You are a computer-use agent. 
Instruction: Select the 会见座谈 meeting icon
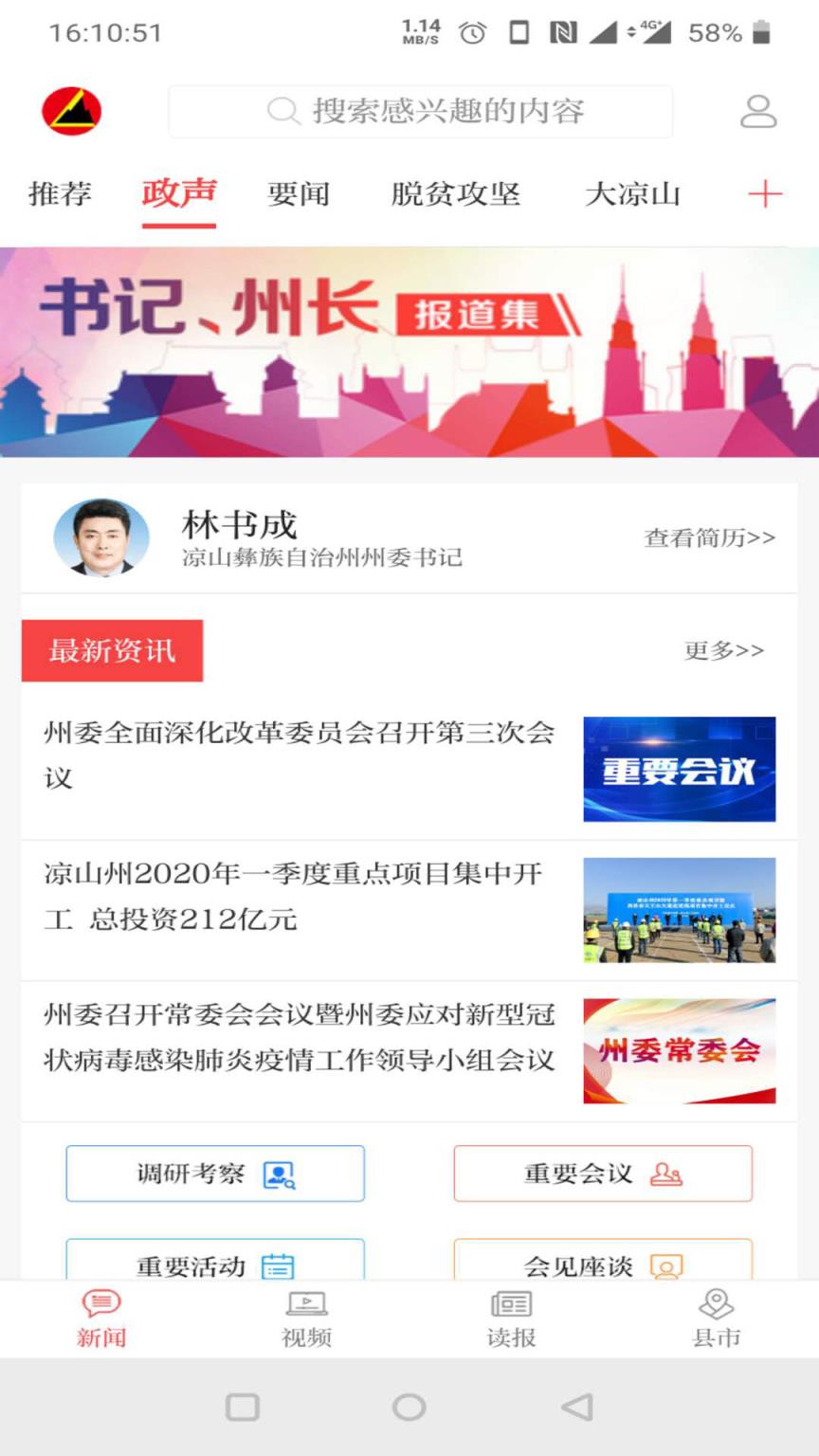(x=666, y=1266)
